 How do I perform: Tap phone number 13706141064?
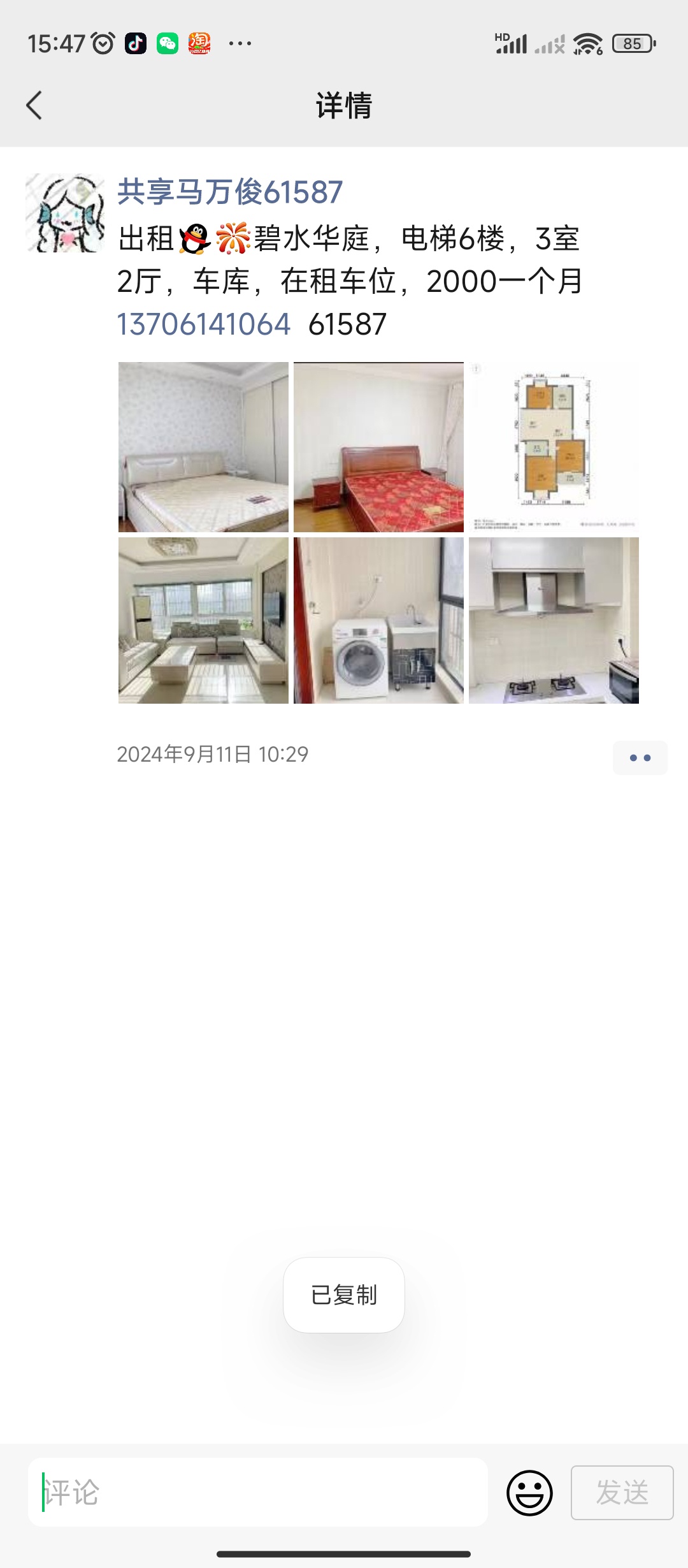click(204, 324)
